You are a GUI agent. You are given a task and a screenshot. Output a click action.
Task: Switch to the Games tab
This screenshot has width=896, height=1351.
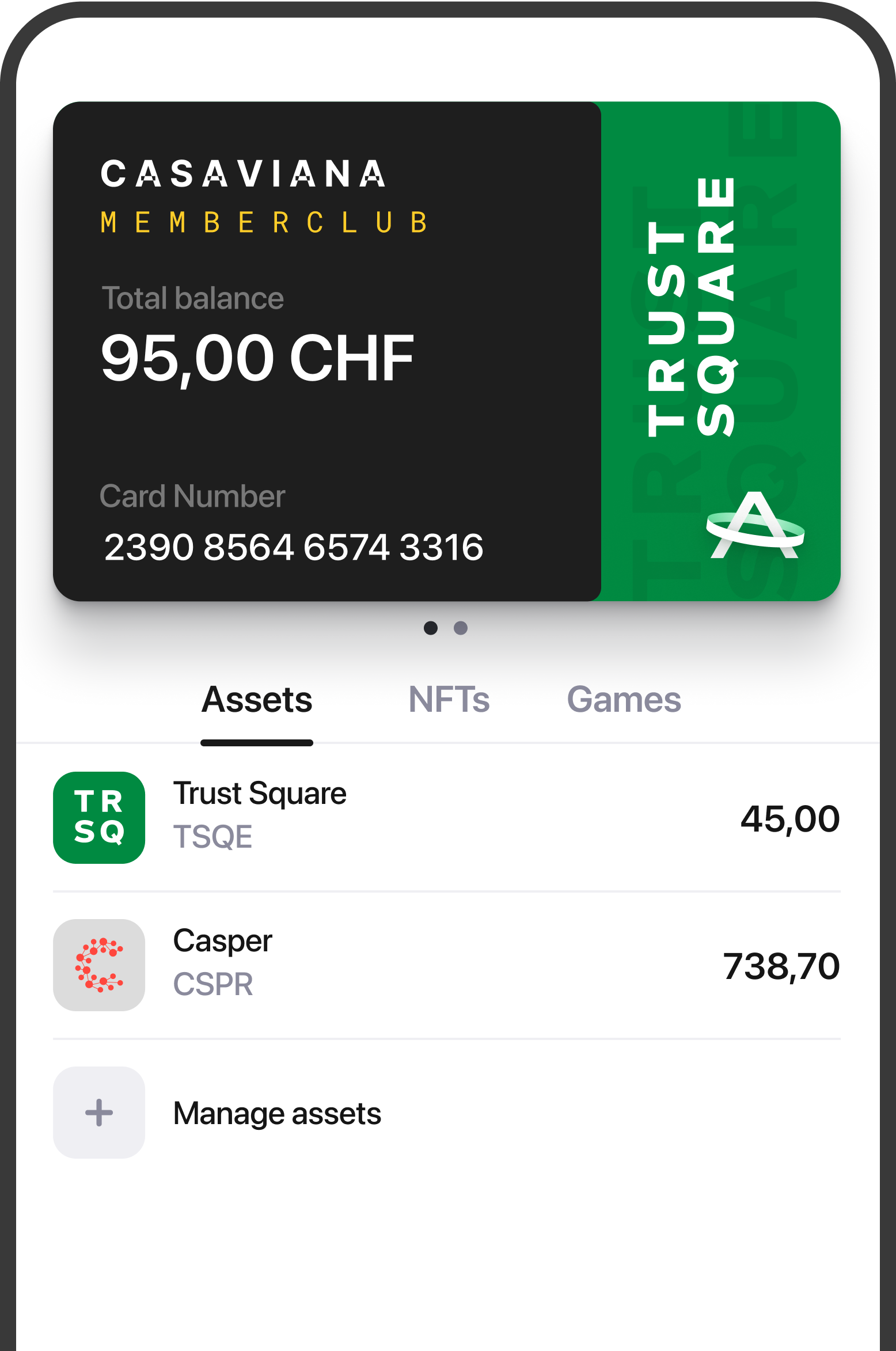pos(624,700)
